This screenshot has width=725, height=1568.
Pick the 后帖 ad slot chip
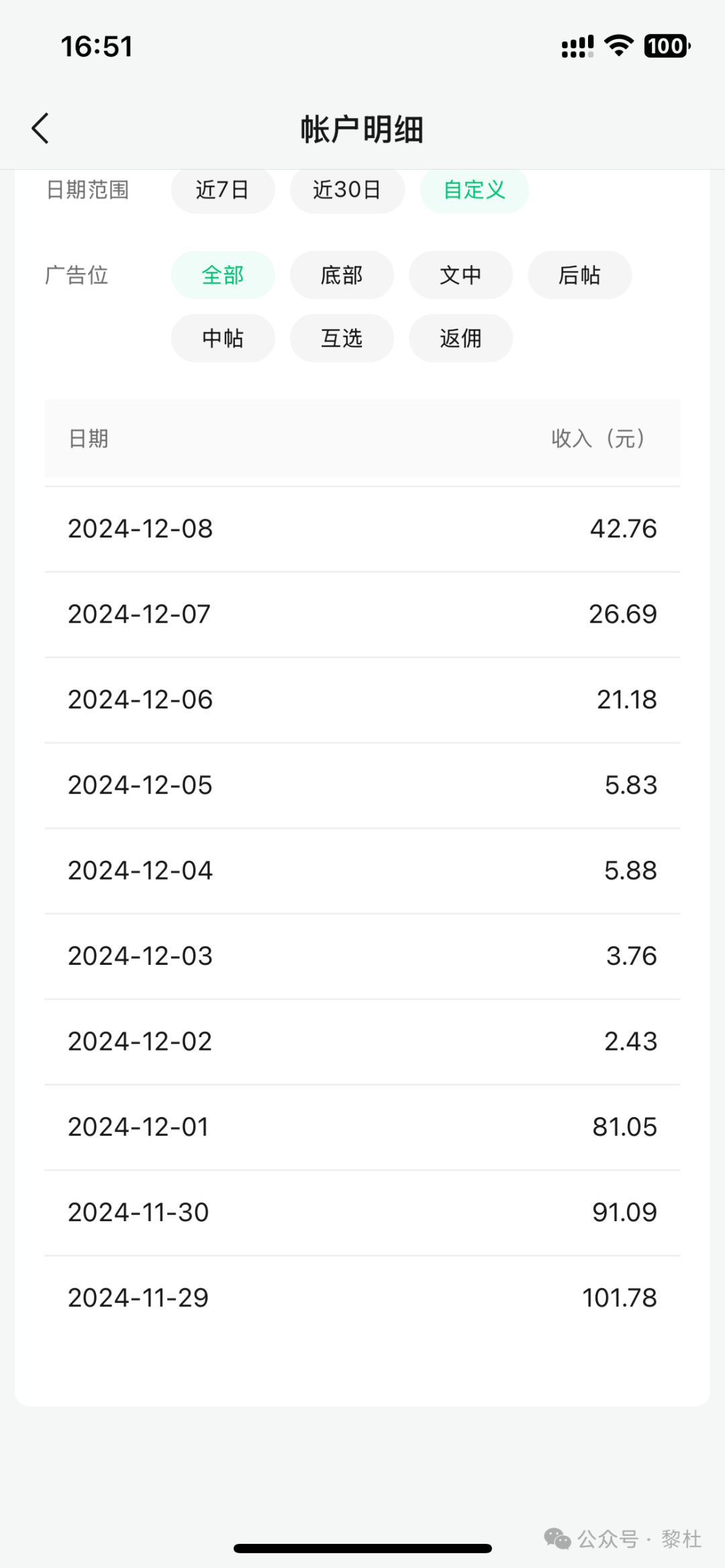(579, 275)
